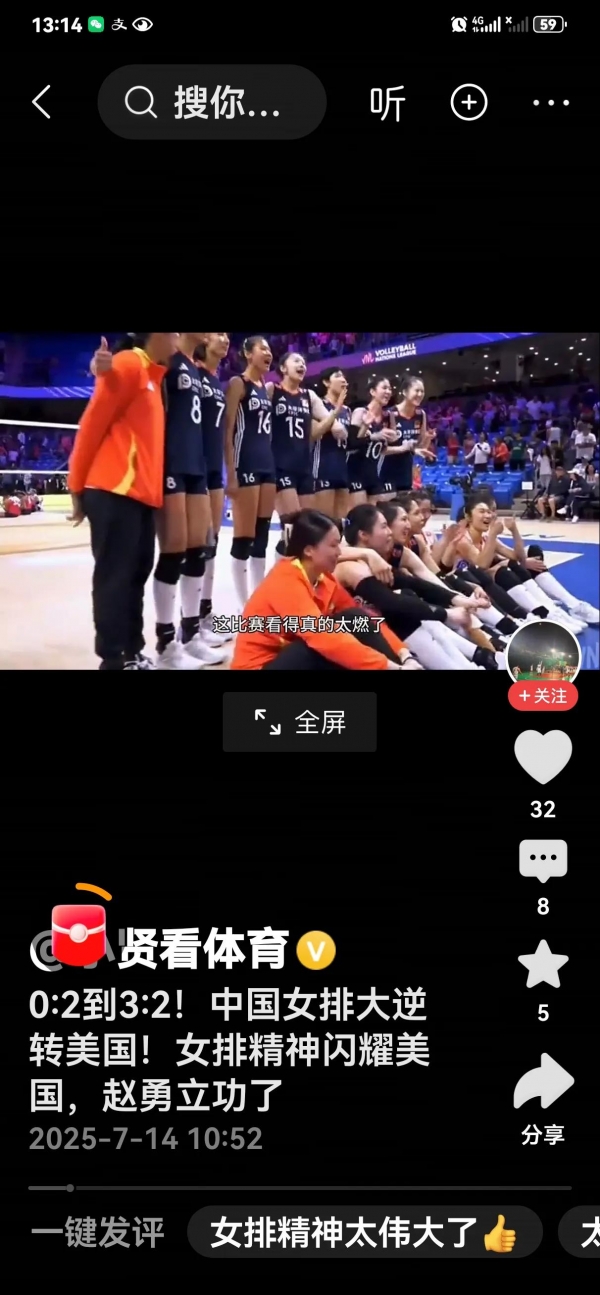Open the 搜你 search box
600x1295 pixels.
coord(212,102)
